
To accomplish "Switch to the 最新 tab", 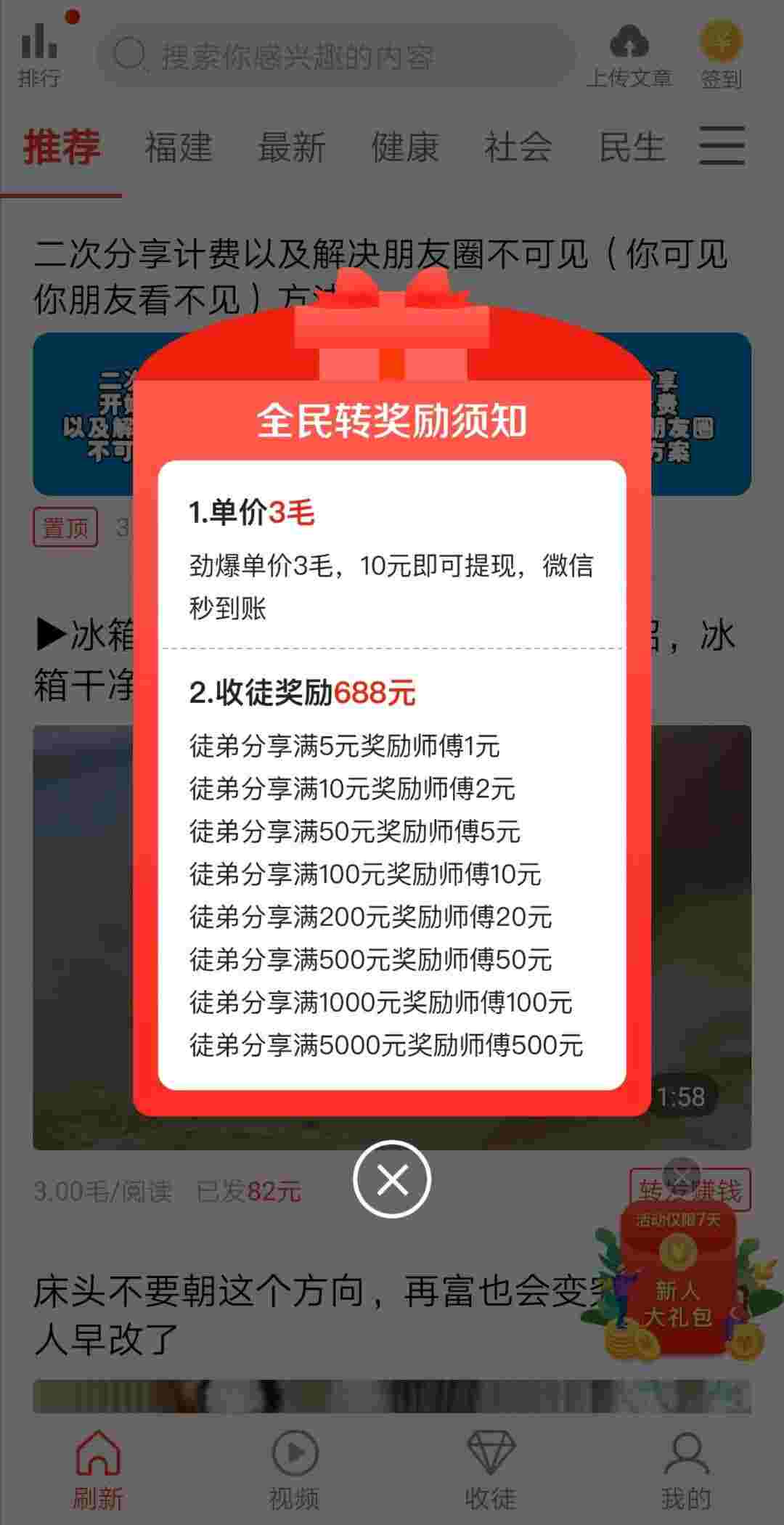I will [x=292, y=147].
